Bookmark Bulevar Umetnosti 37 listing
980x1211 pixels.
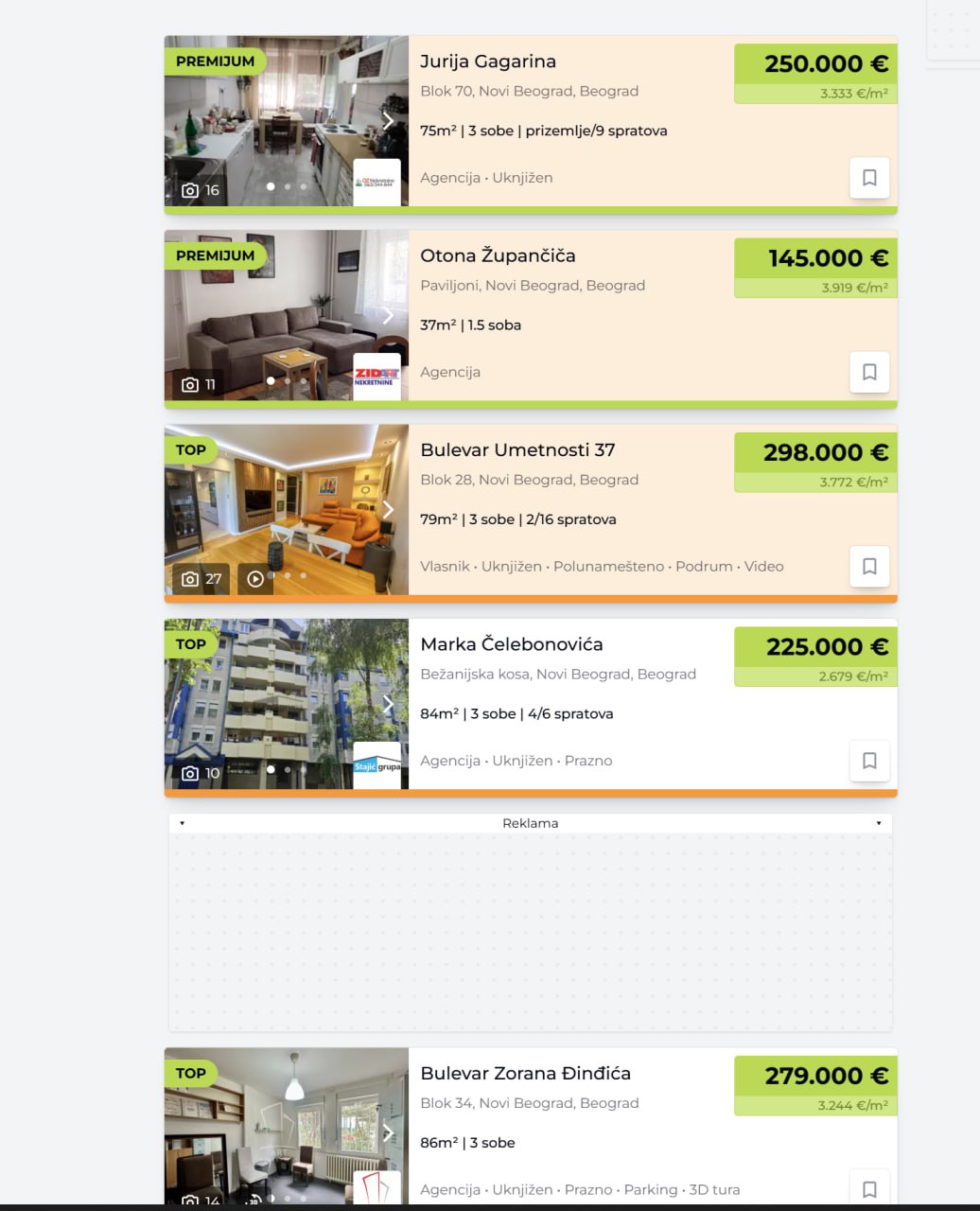click(x=869, y=566)
